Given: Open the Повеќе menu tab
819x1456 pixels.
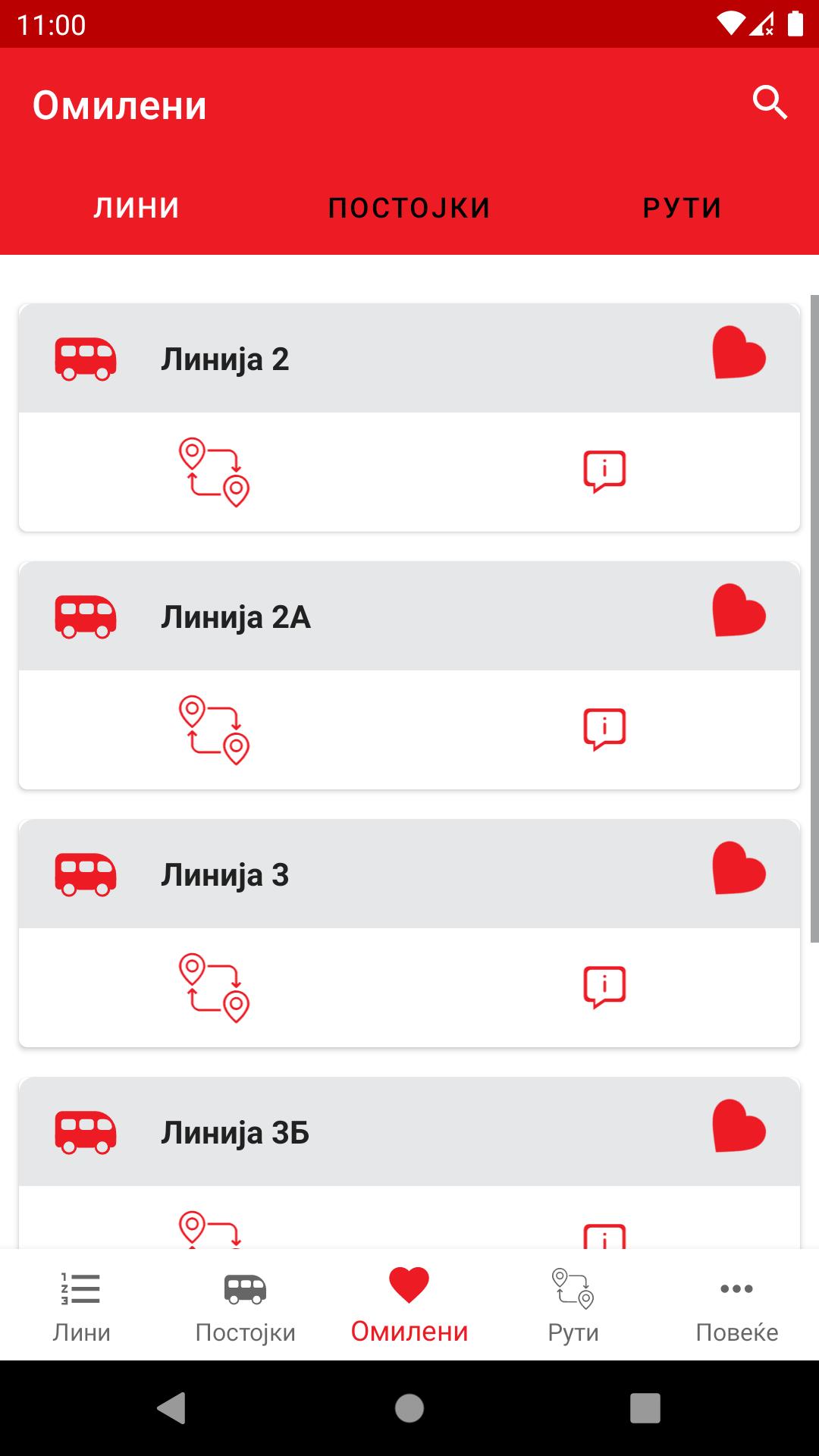Looking at the screenshot, I should 737,1306.
